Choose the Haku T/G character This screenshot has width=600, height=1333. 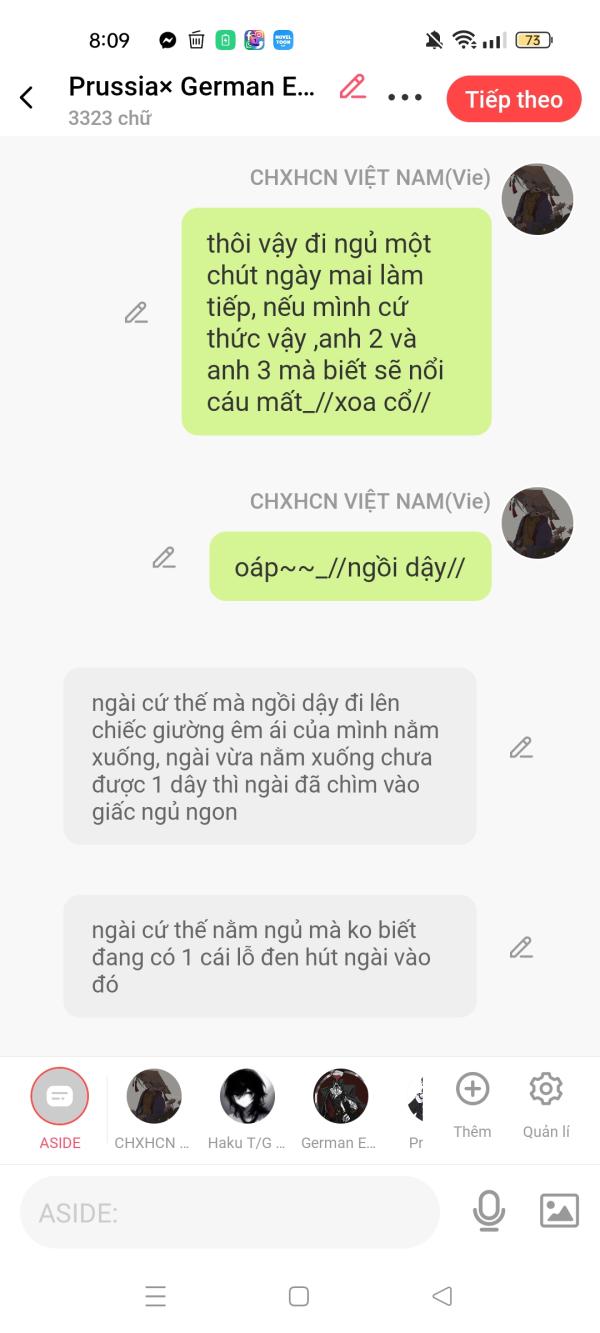tap(247, 1097)
